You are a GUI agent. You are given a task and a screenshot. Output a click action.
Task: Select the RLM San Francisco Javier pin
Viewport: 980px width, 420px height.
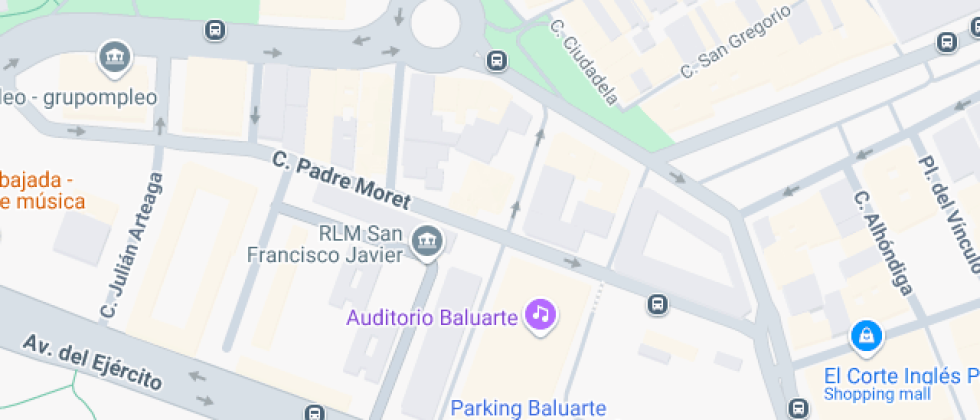[428, 242]
